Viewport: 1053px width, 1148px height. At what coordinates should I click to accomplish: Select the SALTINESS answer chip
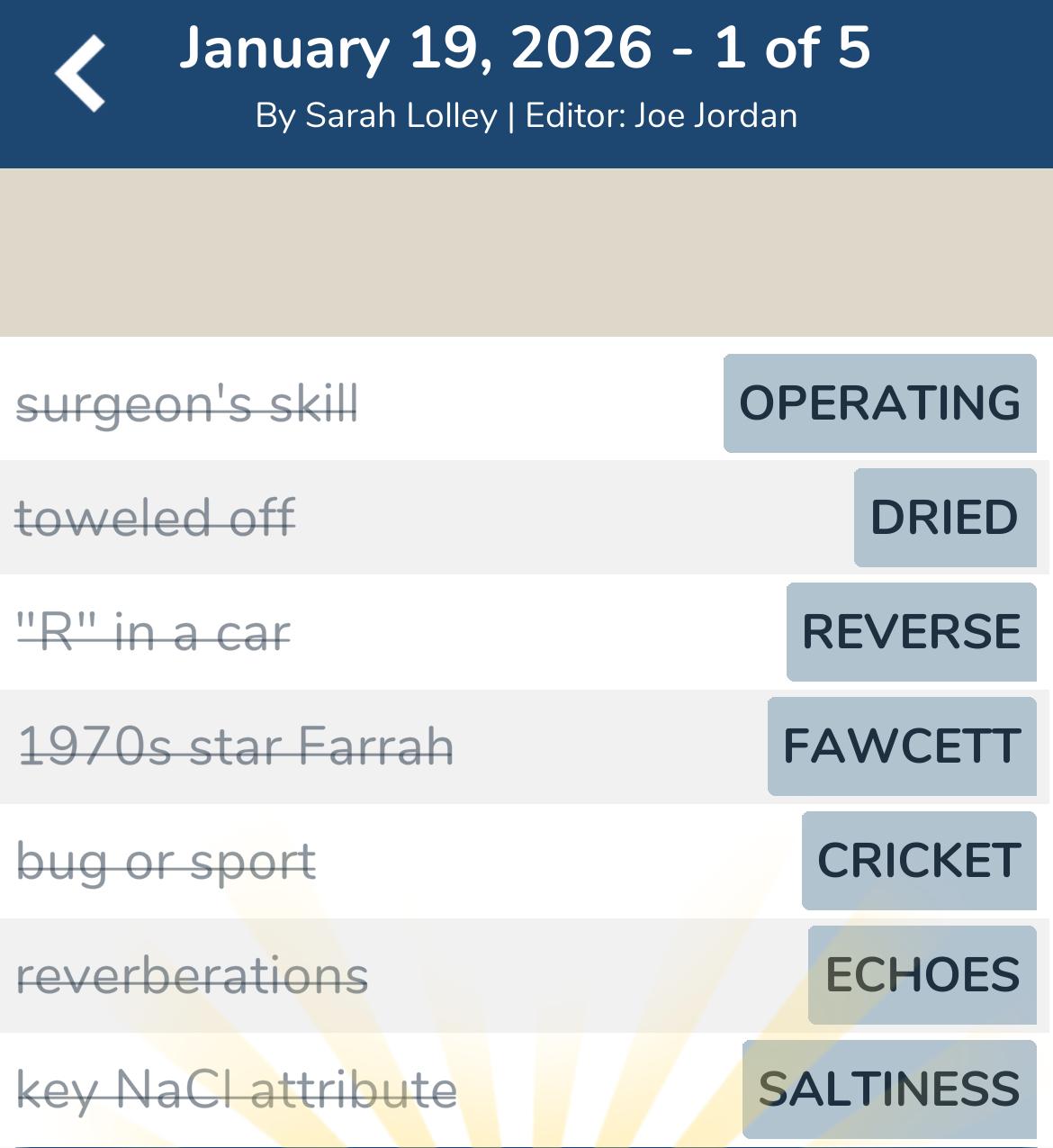coord(887,1089)
